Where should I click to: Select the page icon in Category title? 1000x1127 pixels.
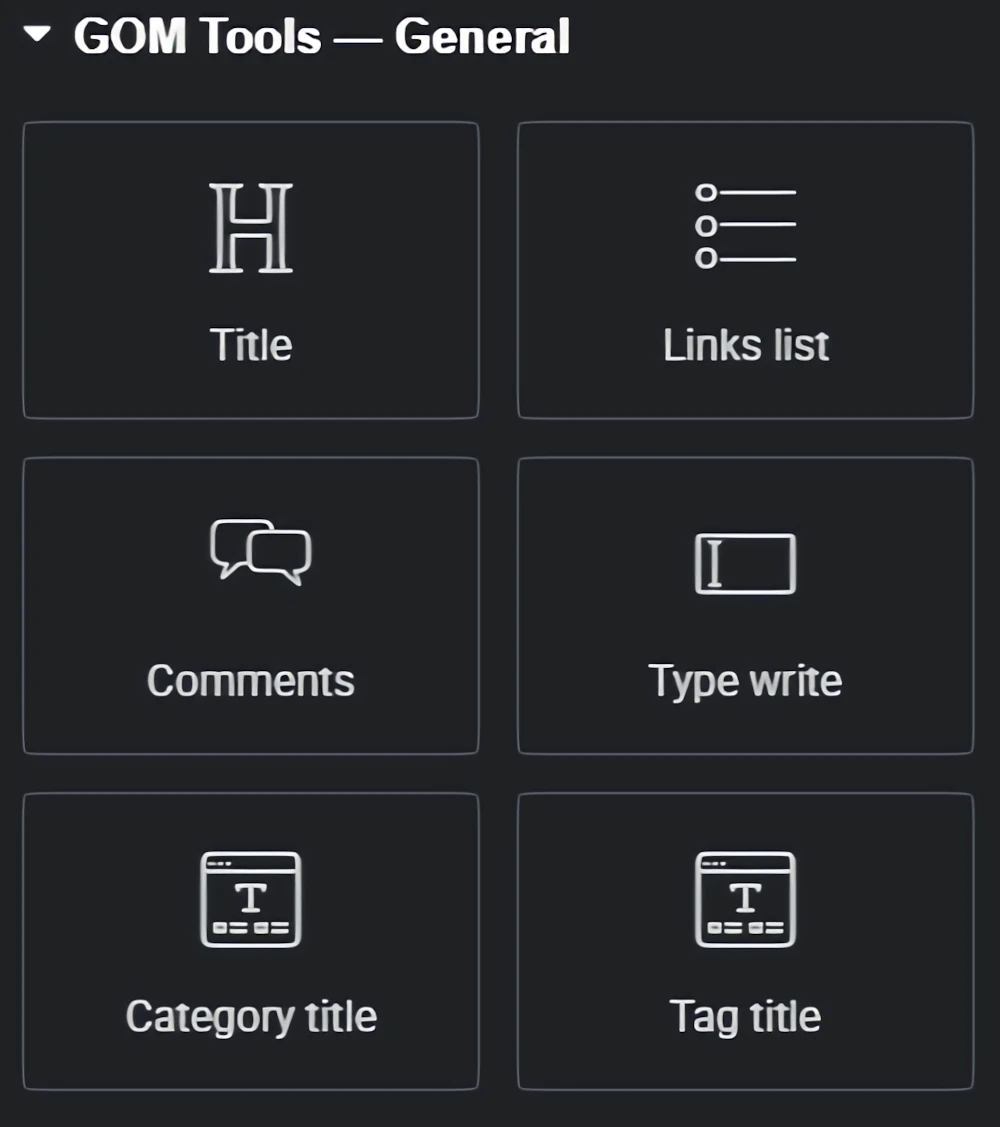(250, 897)
